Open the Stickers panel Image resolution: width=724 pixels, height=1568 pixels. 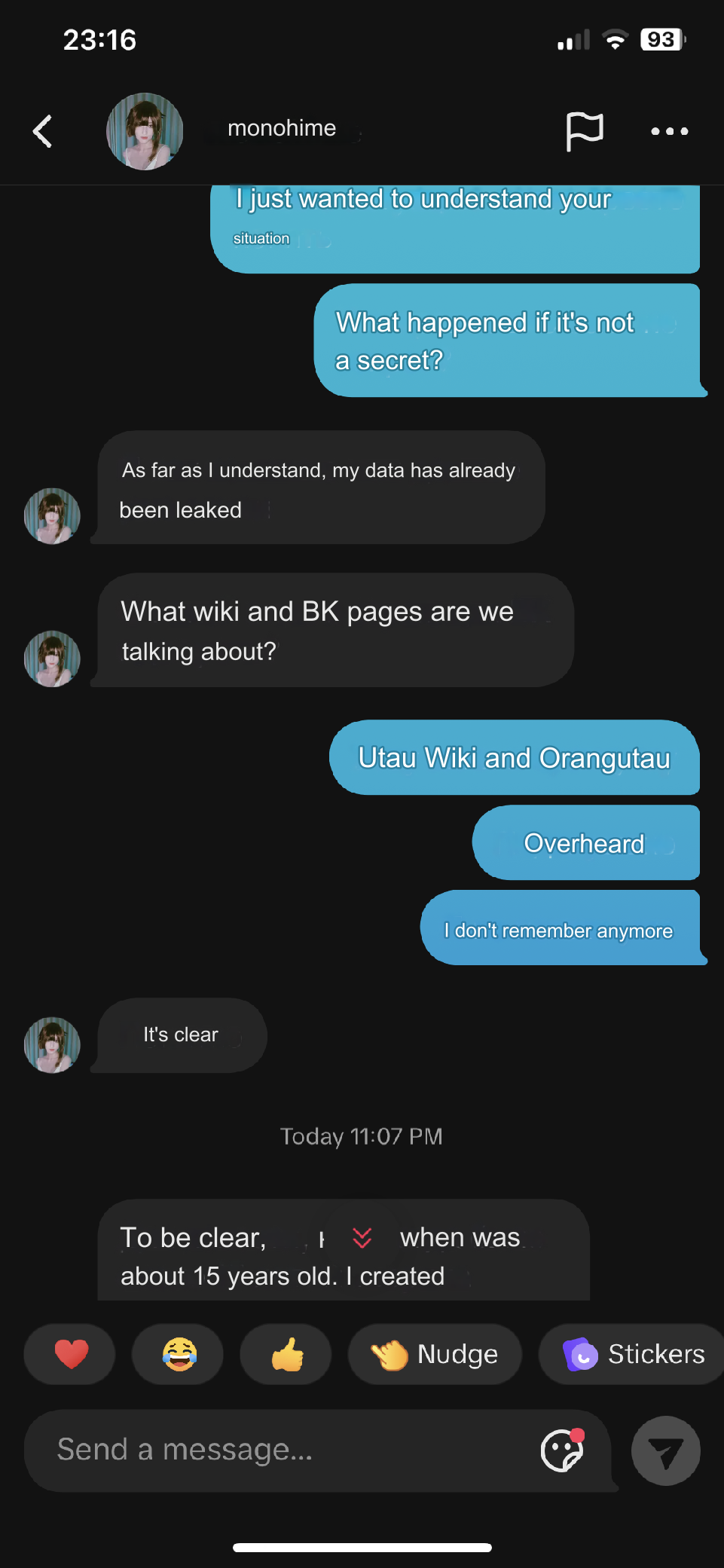tap(631, 1354)
